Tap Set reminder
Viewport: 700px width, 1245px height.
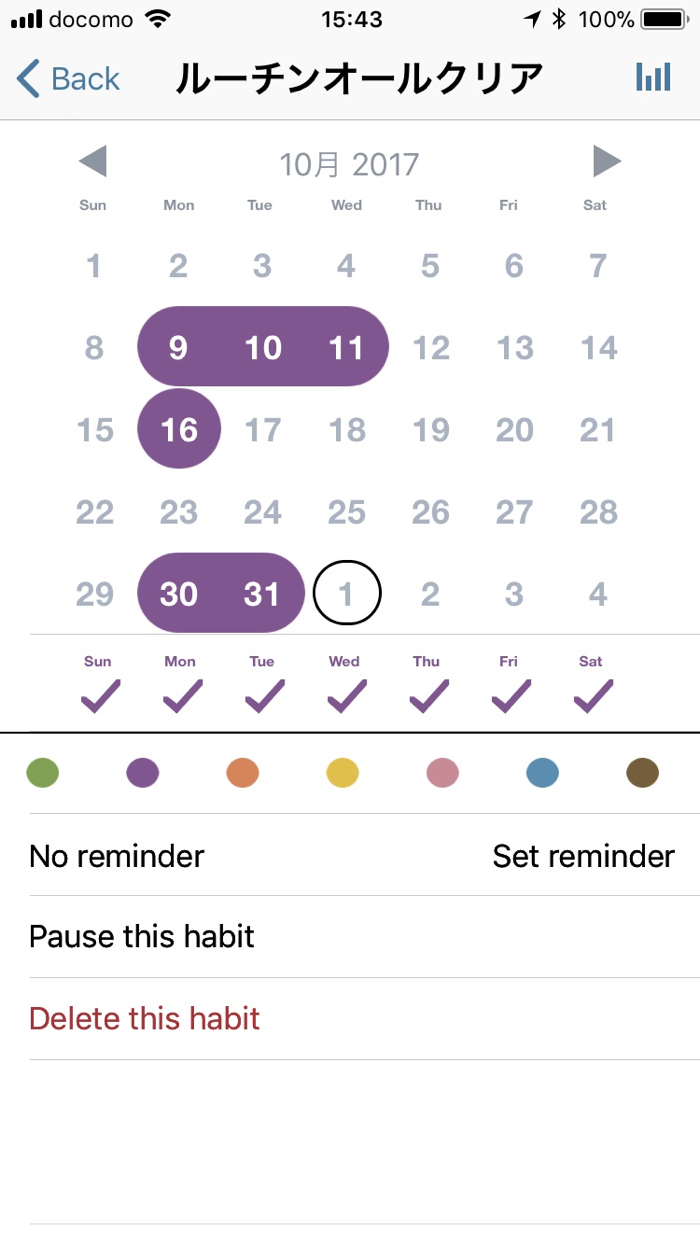(x=583, y=856)
